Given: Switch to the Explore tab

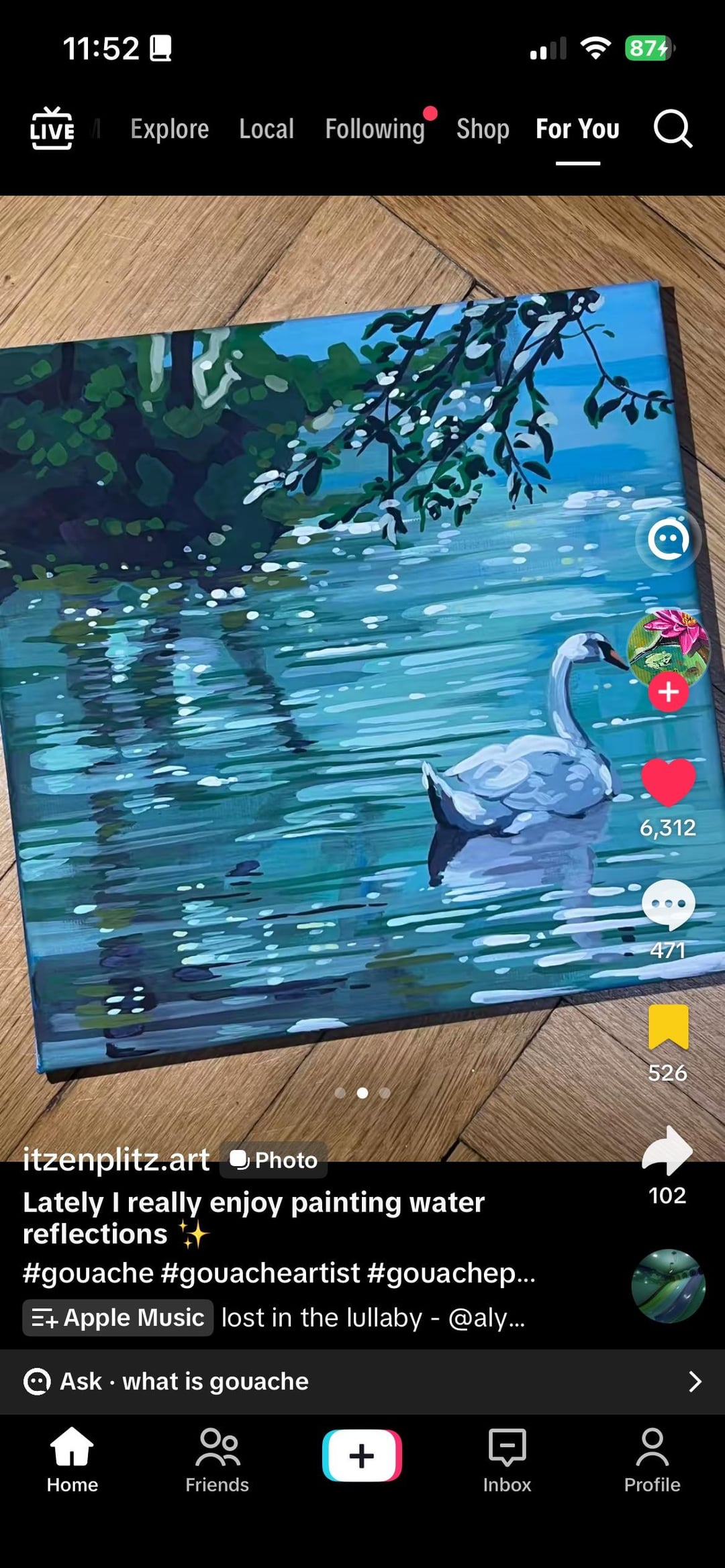Looking at the screenshot, I should [x=169, y=129].
